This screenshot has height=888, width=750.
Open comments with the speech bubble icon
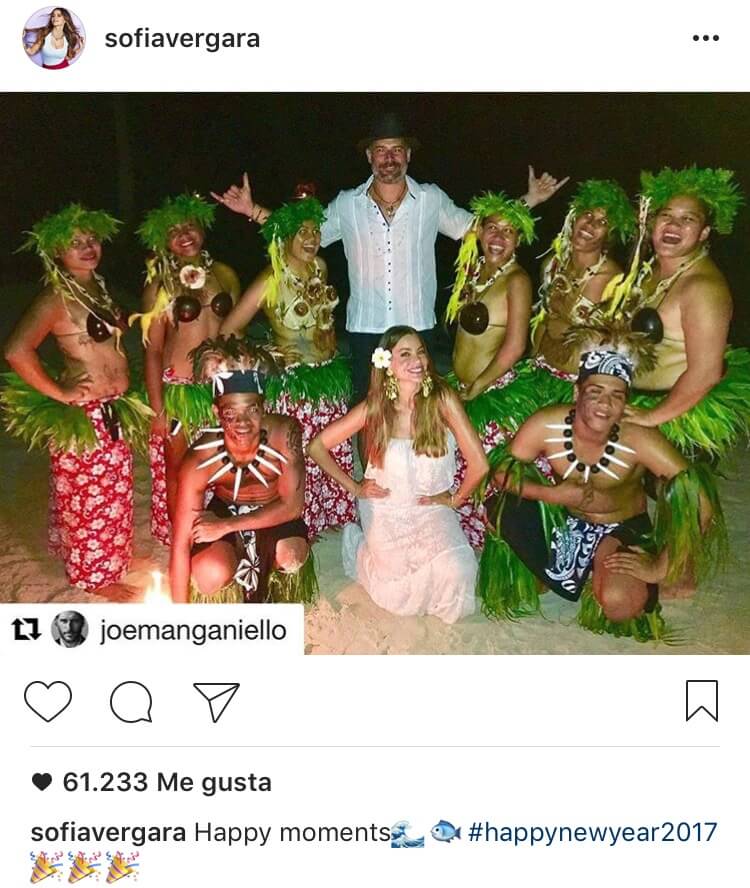point(131,702)
